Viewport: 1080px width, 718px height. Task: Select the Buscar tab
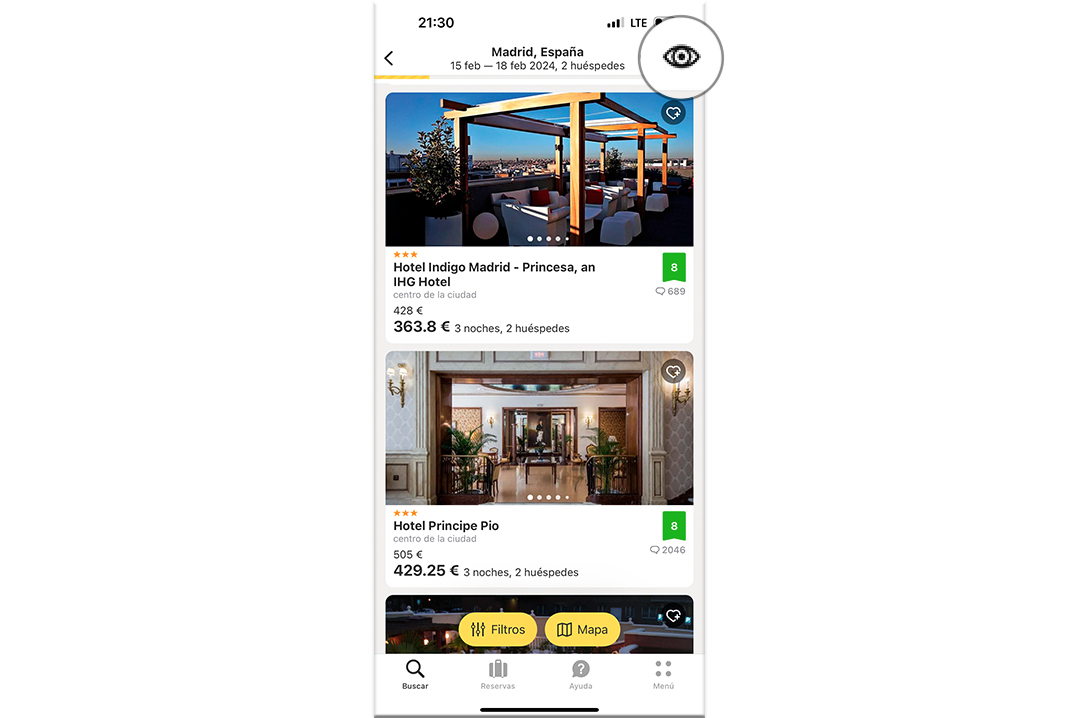click(415, 674)
